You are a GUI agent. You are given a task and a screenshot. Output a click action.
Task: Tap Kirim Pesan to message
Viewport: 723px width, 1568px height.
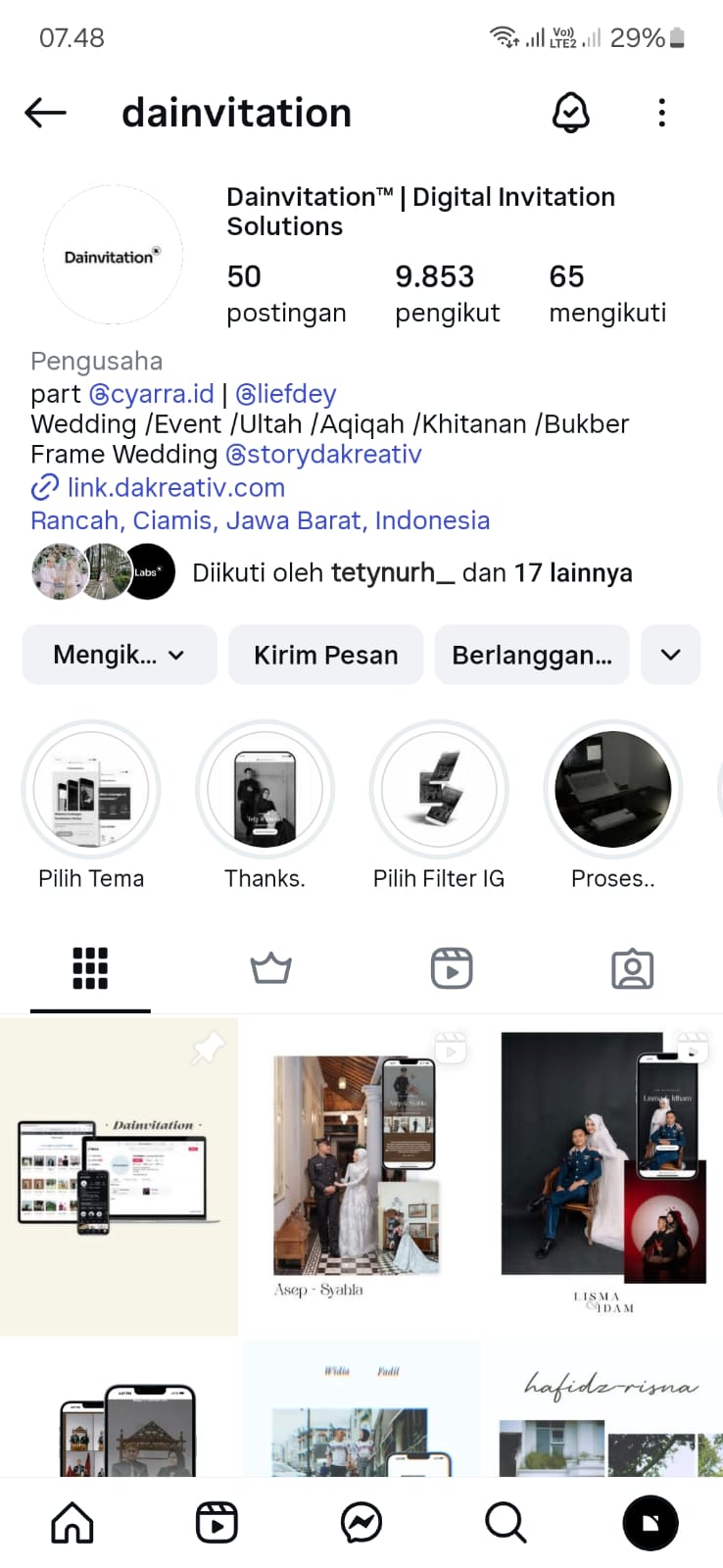[325, 655]
